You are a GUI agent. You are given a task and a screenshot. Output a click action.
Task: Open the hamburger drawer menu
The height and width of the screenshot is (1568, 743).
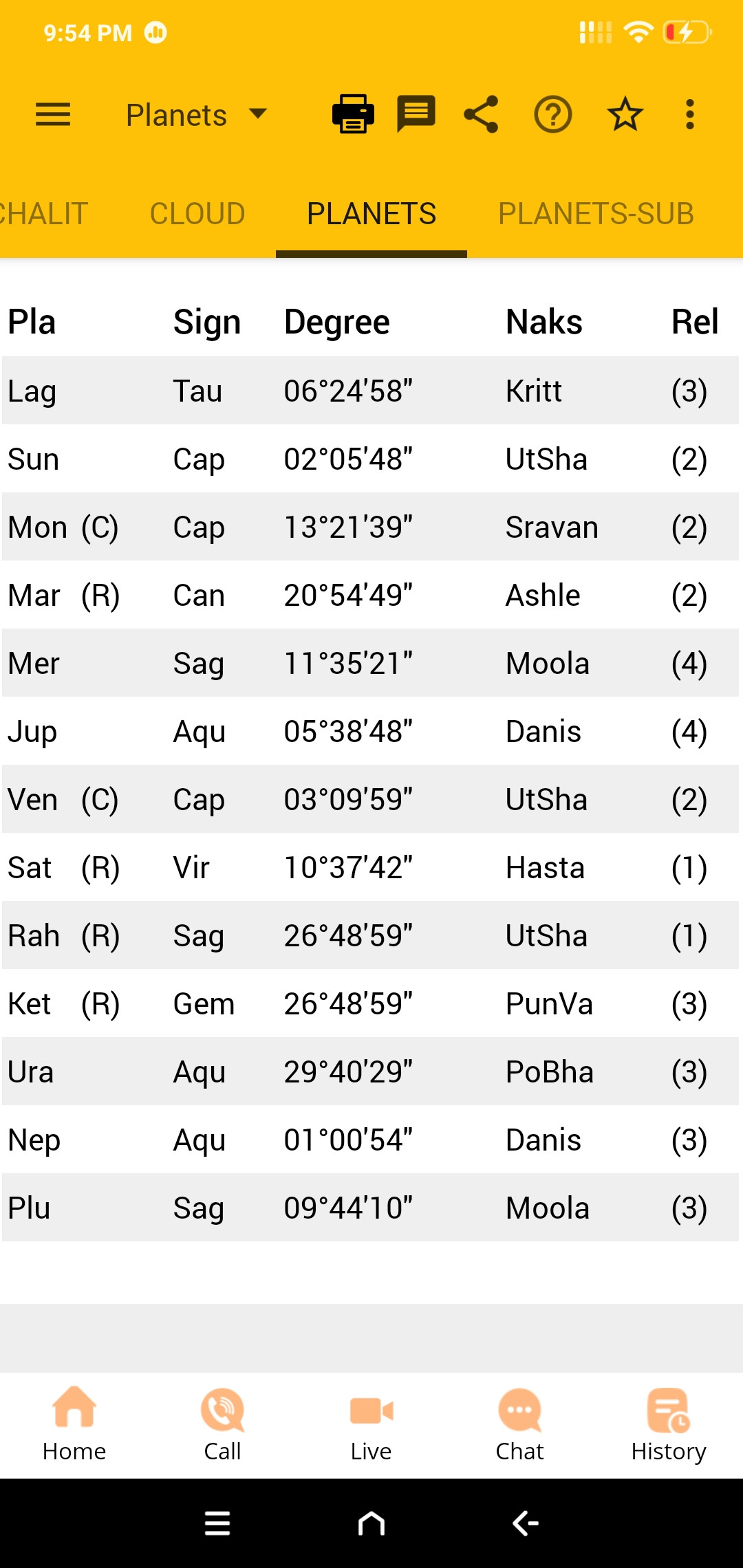pyautogui.click(x=53, y=114)
